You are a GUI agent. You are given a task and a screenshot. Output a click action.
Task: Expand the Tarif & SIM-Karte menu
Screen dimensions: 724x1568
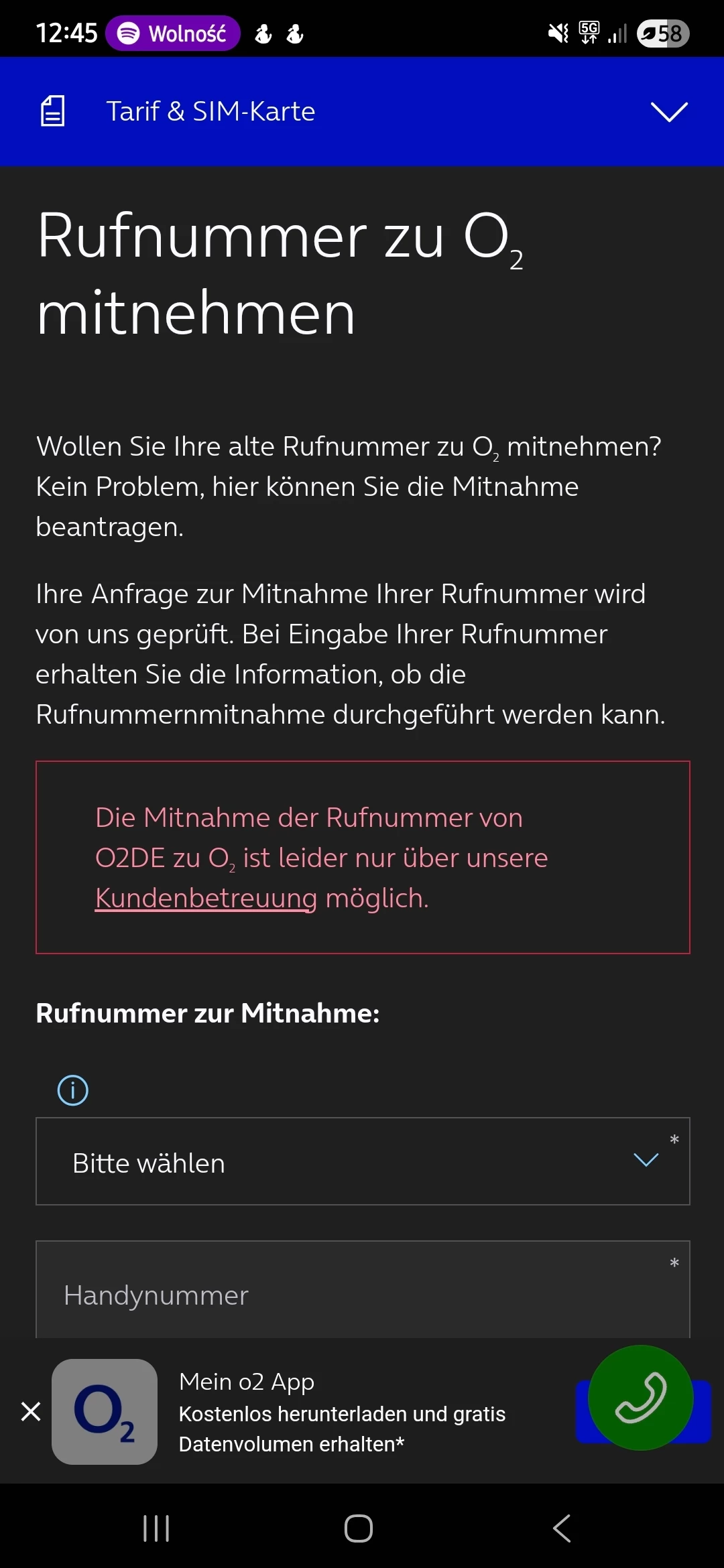pyautogui.click(x=668, y=112)
